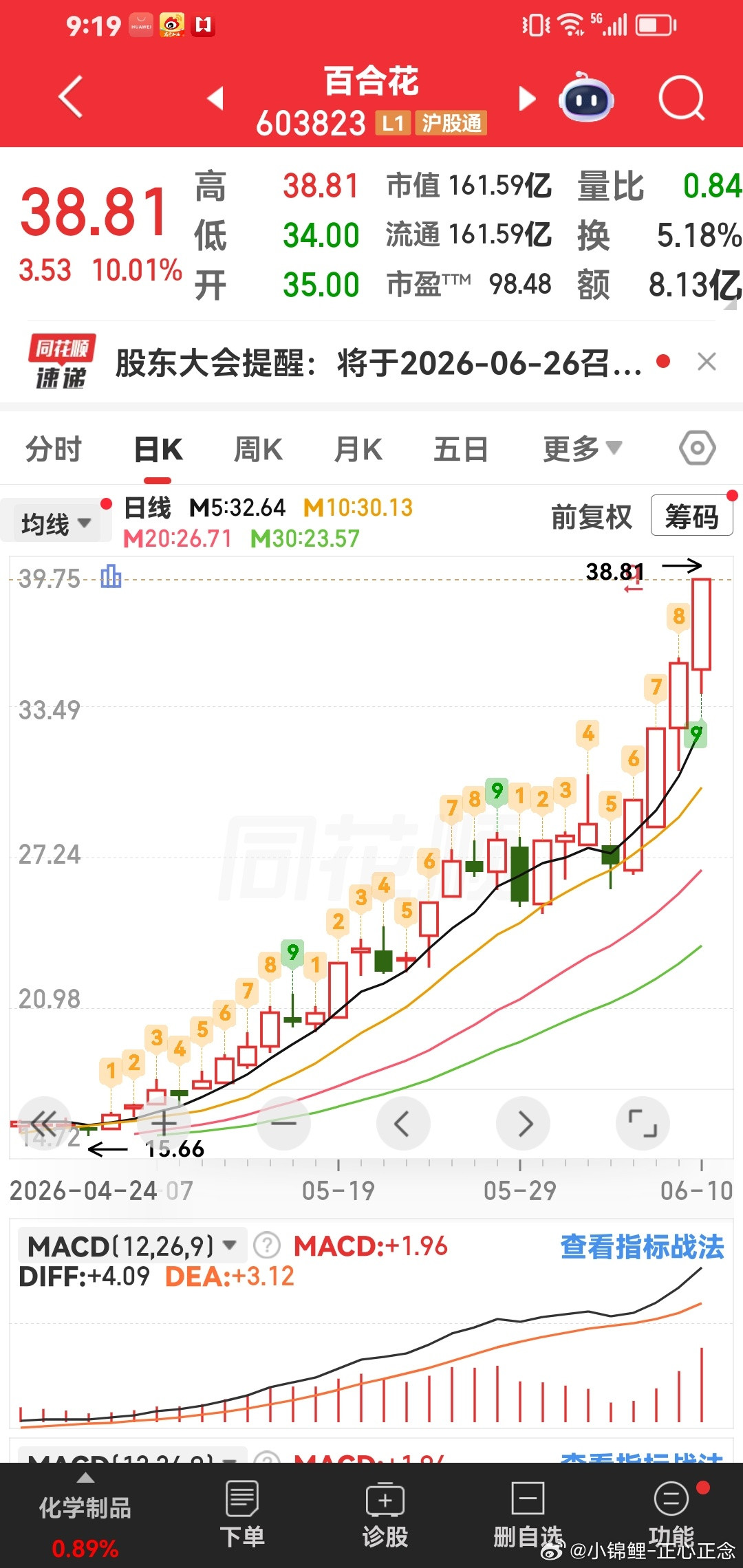Open the robot AI assistant
This screenshot has height=1568, width=743.
tap(585, 97)
